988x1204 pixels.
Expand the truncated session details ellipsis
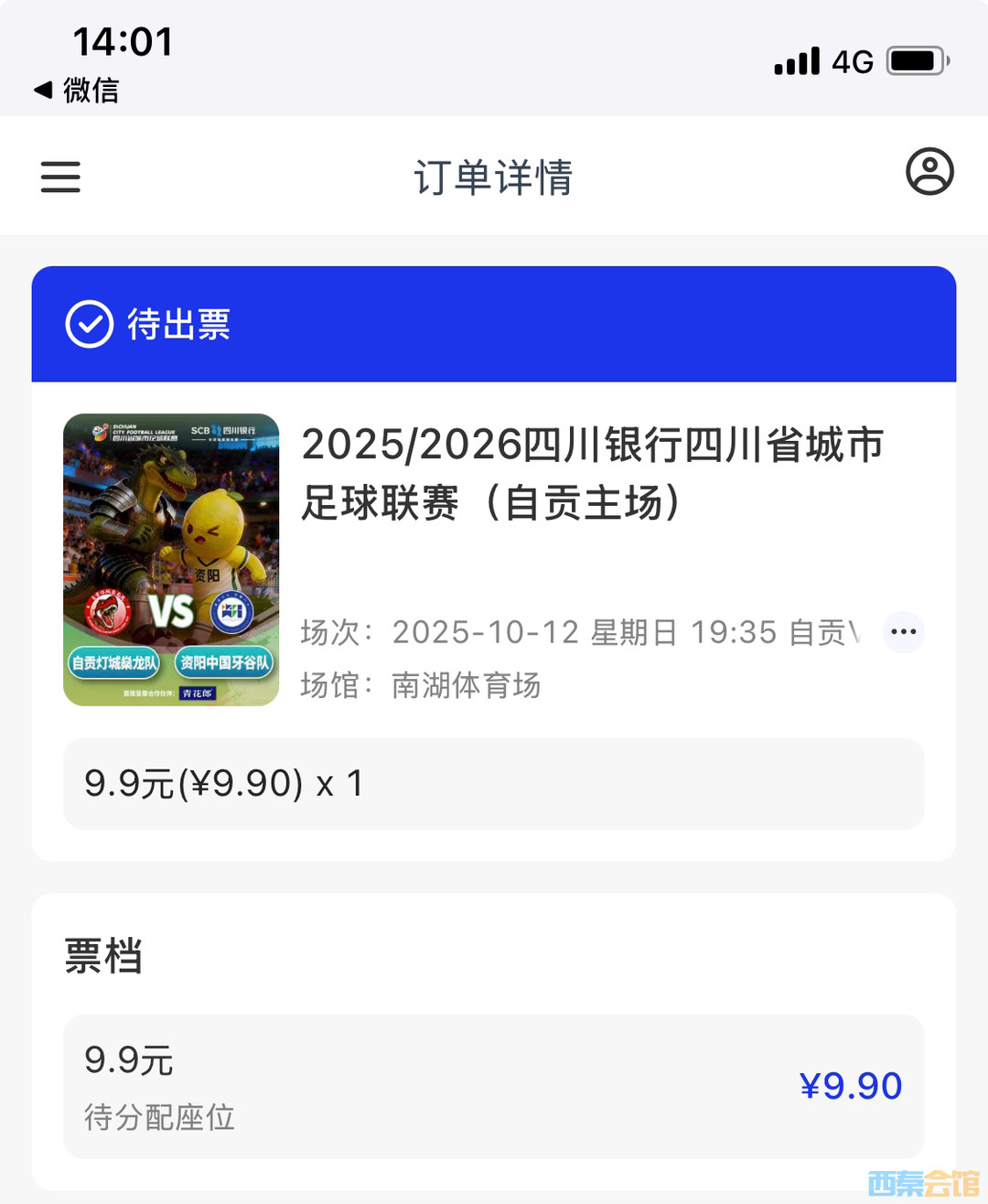point(903,631)
